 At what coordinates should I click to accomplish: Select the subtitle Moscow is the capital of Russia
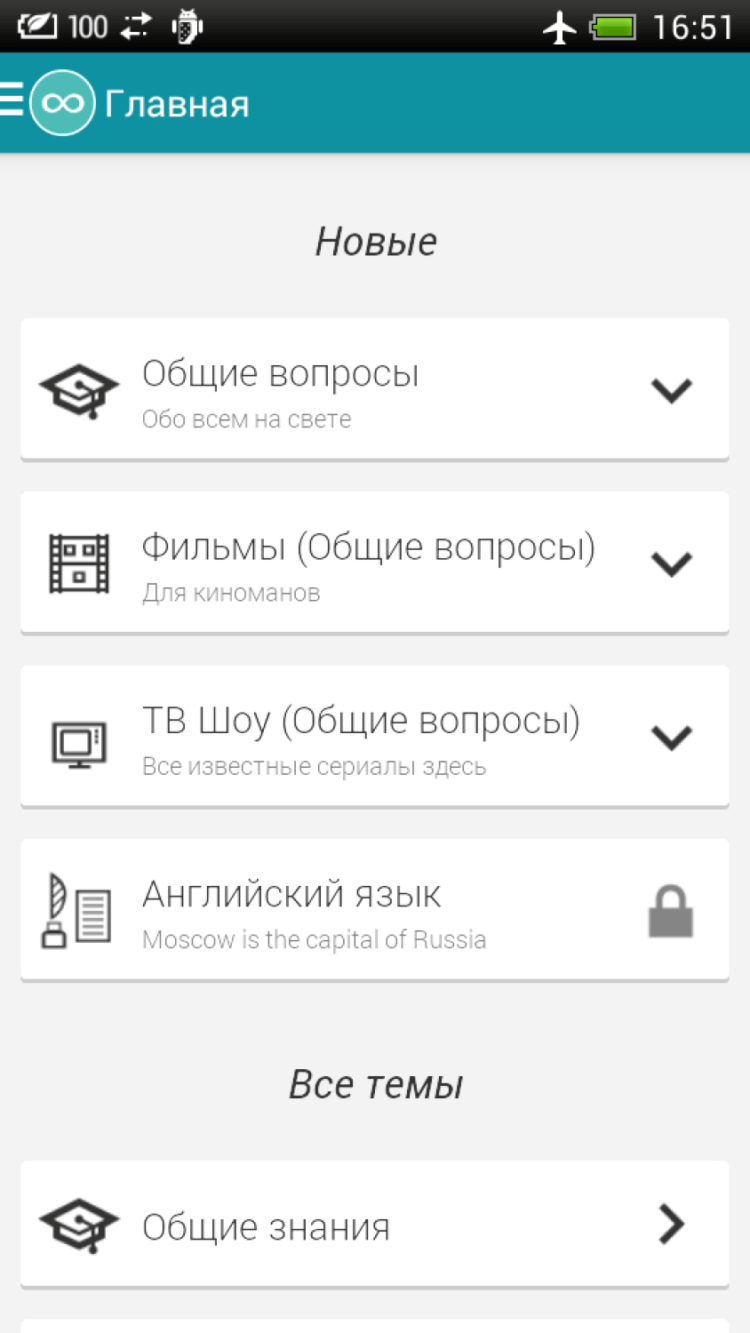(x=315, y=939)
